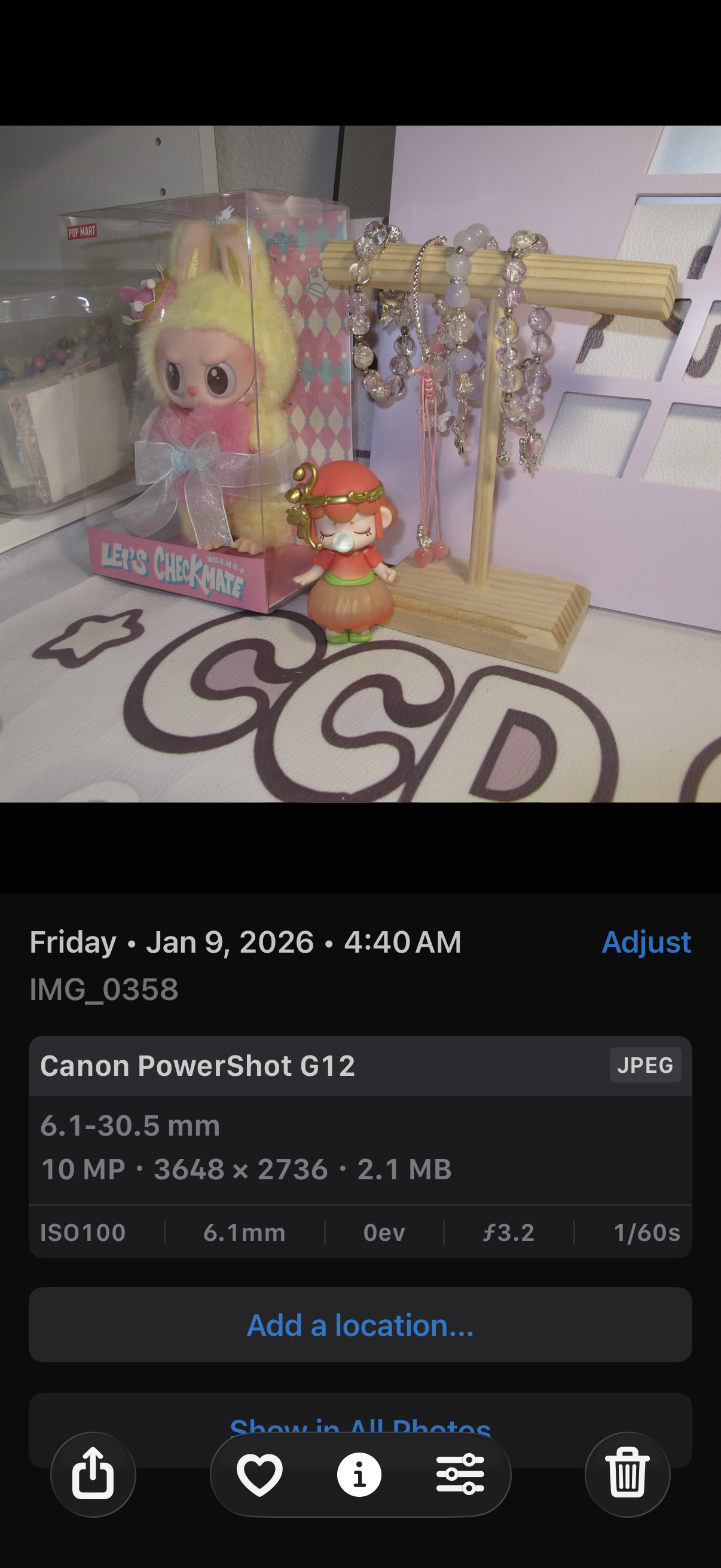Open the edit adjustments sliders icon
The width and height of the screenshot is (721, 1568).
tap(460, 1474)
